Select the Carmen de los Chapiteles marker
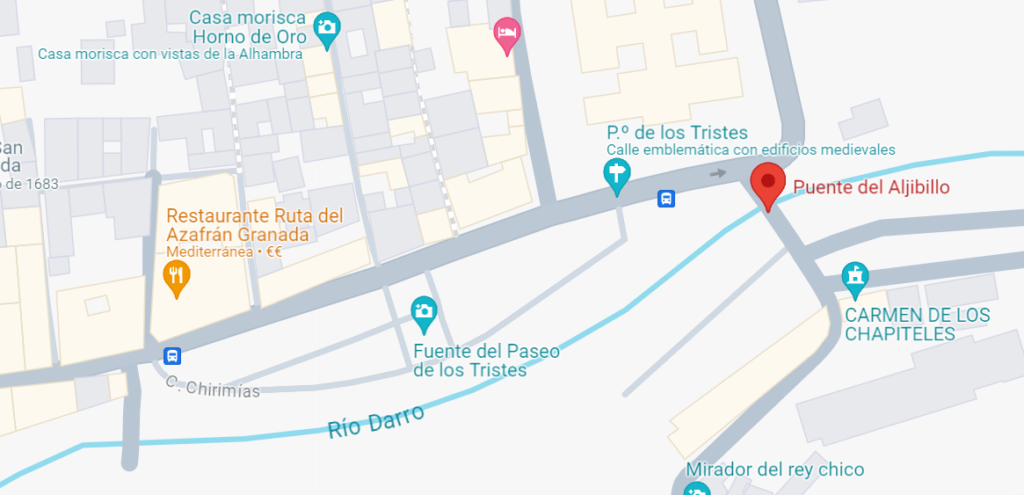 pyautogui.click(x=855, y=276)
